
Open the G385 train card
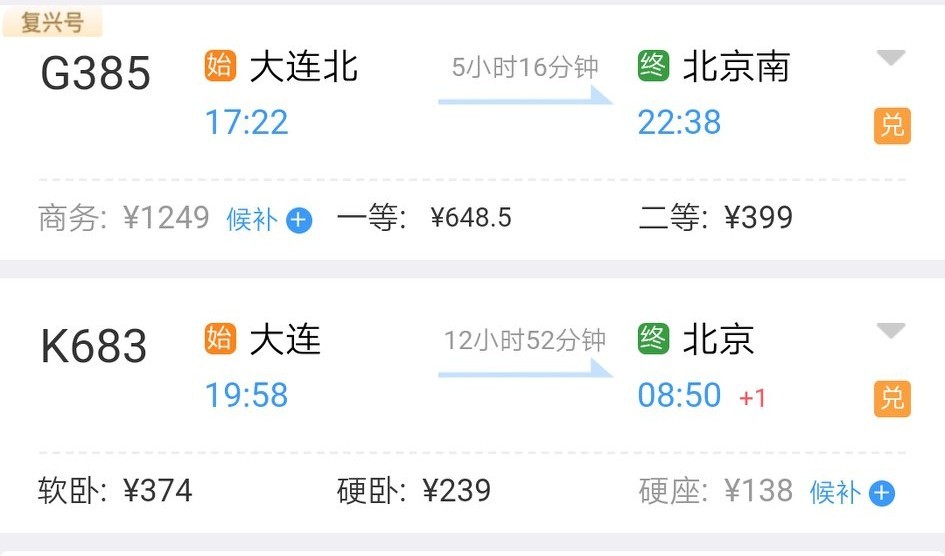click(96, 74)
